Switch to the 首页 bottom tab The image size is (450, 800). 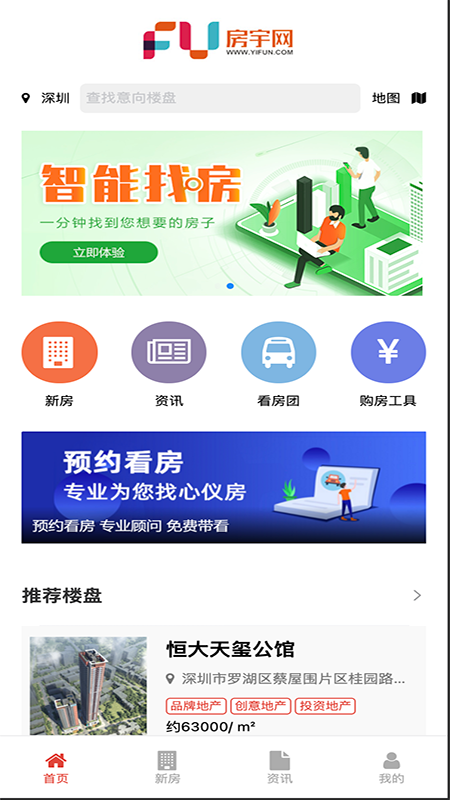56,768
